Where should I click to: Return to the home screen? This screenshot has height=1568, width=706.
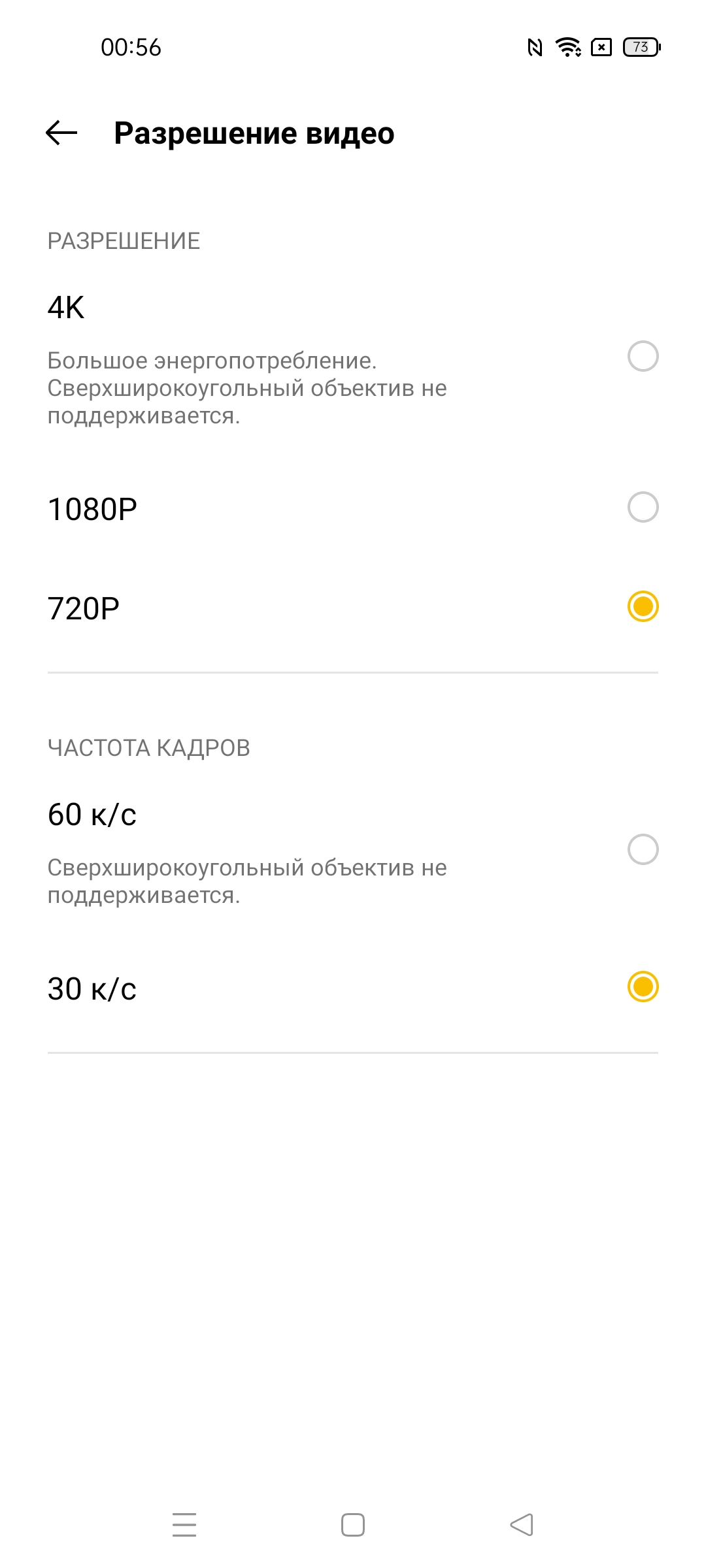pyautogui.click(x=353, y=1525)
